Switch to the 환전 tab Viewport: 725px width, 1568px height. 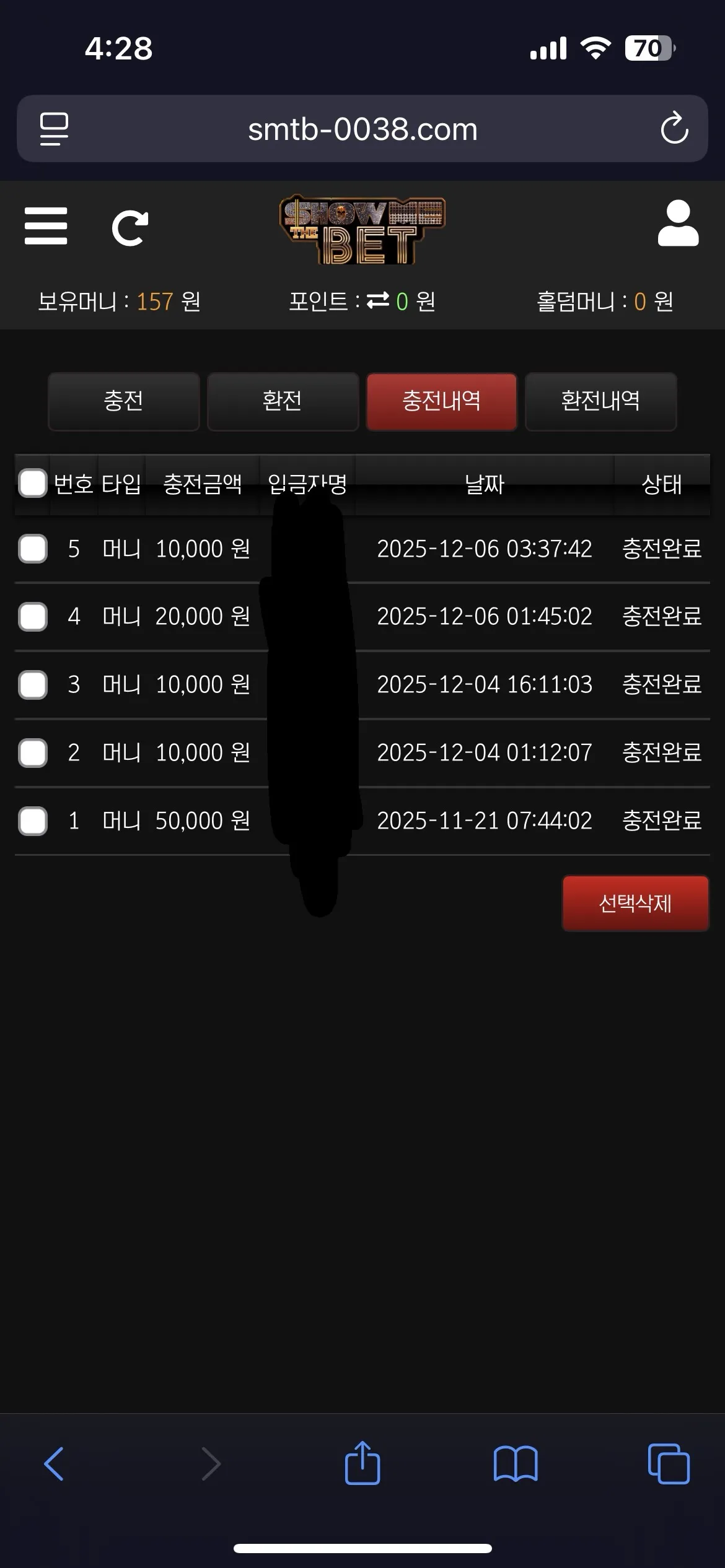pos(283,401)
